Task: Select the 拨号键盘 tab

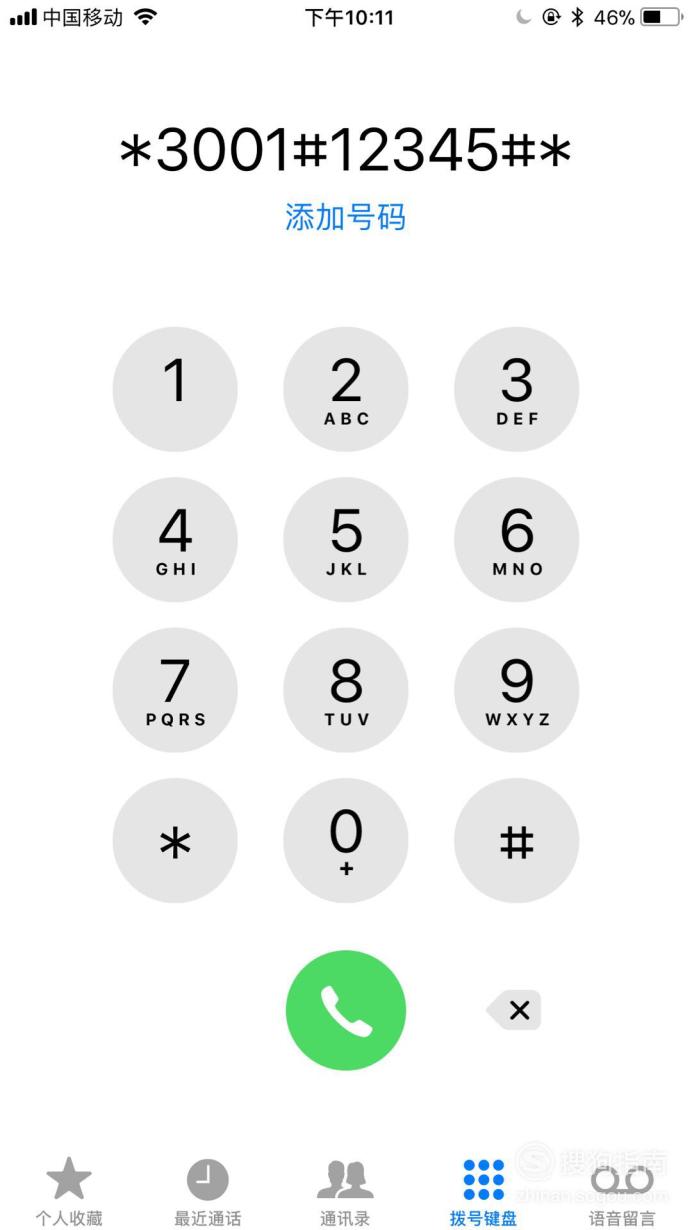Action: tap(484, 1190)
